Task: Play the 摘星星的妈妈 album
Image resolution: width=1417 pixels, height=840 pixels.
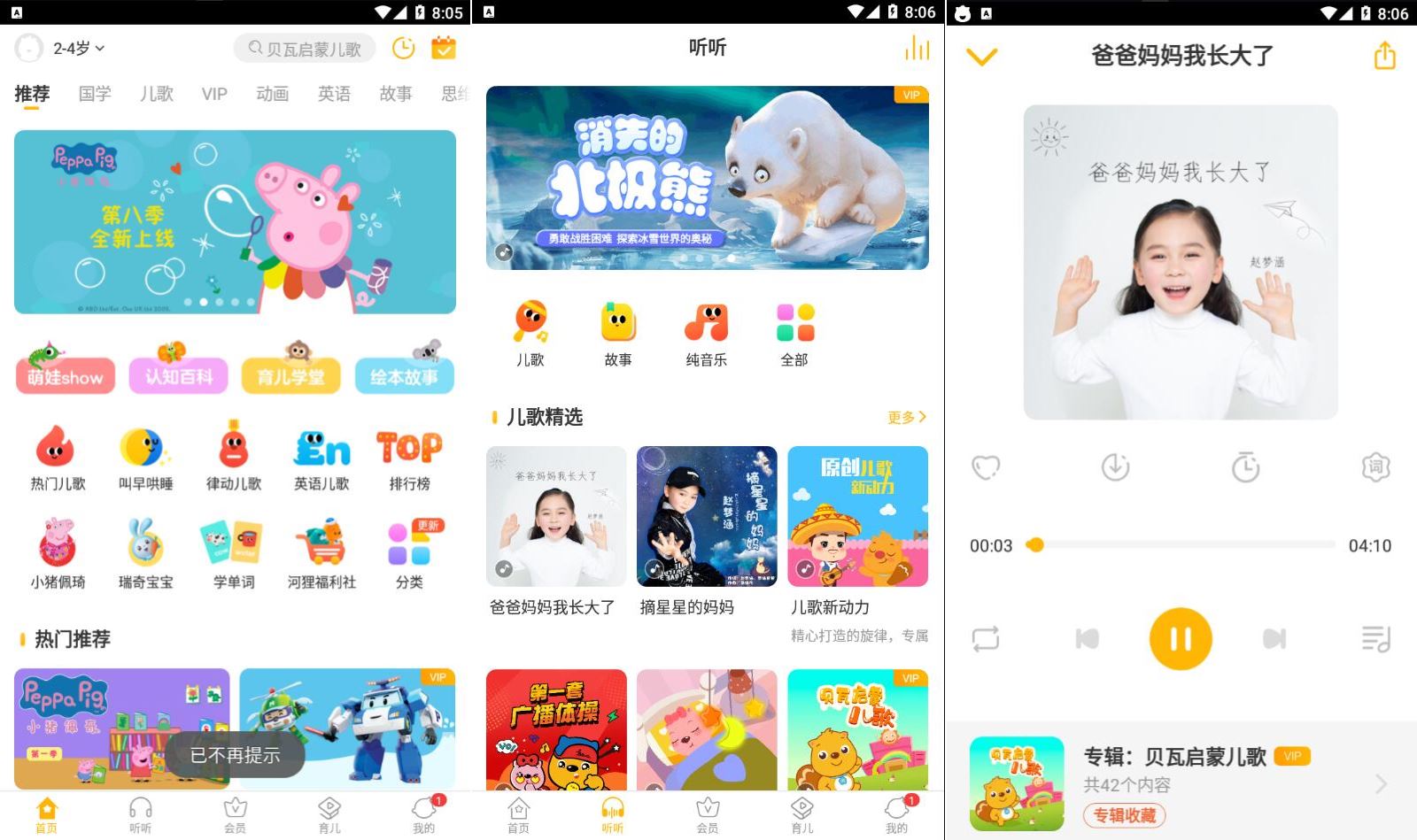Action: pyautogui.click(x=706, y=517)
